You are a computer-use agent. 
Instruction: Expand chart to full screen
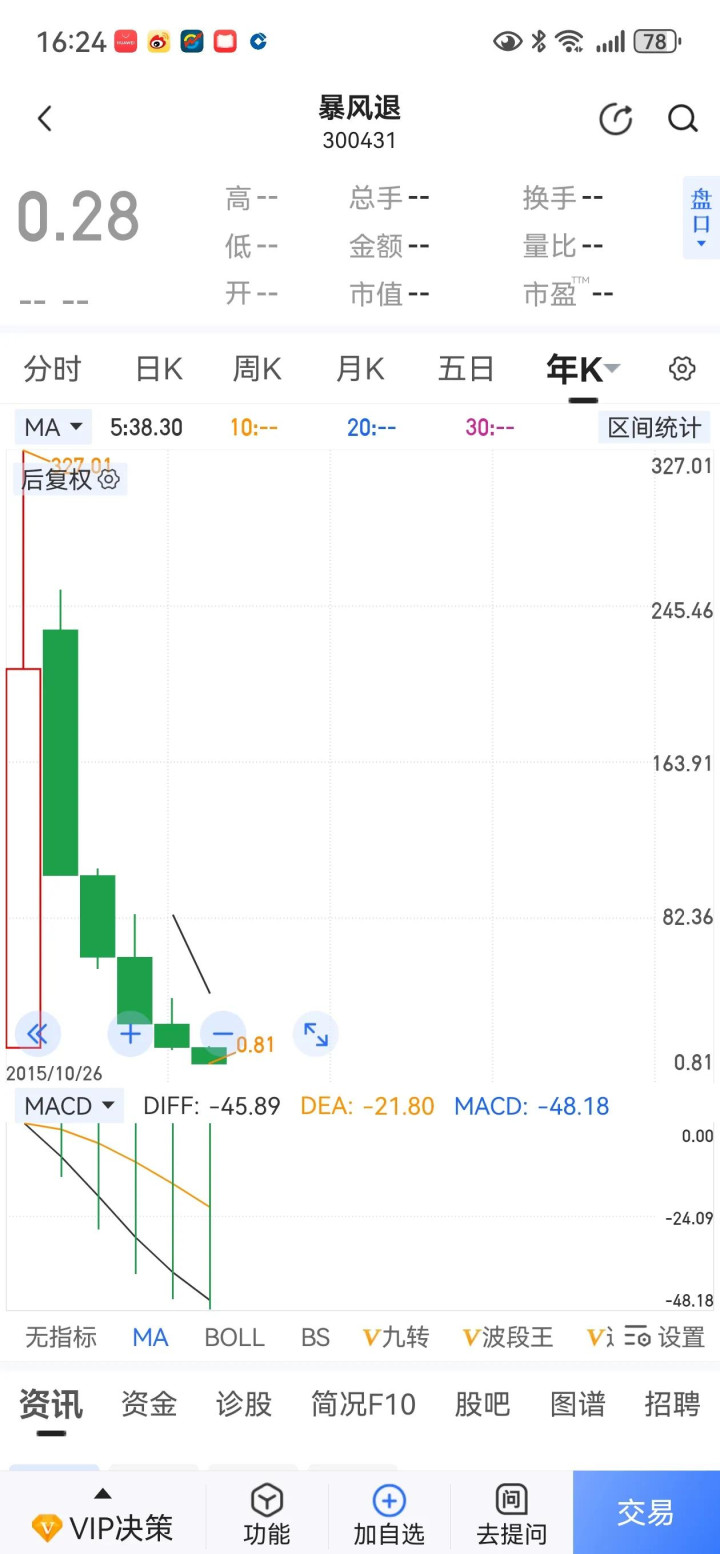pyautogui.click(x=316, y=1034)
